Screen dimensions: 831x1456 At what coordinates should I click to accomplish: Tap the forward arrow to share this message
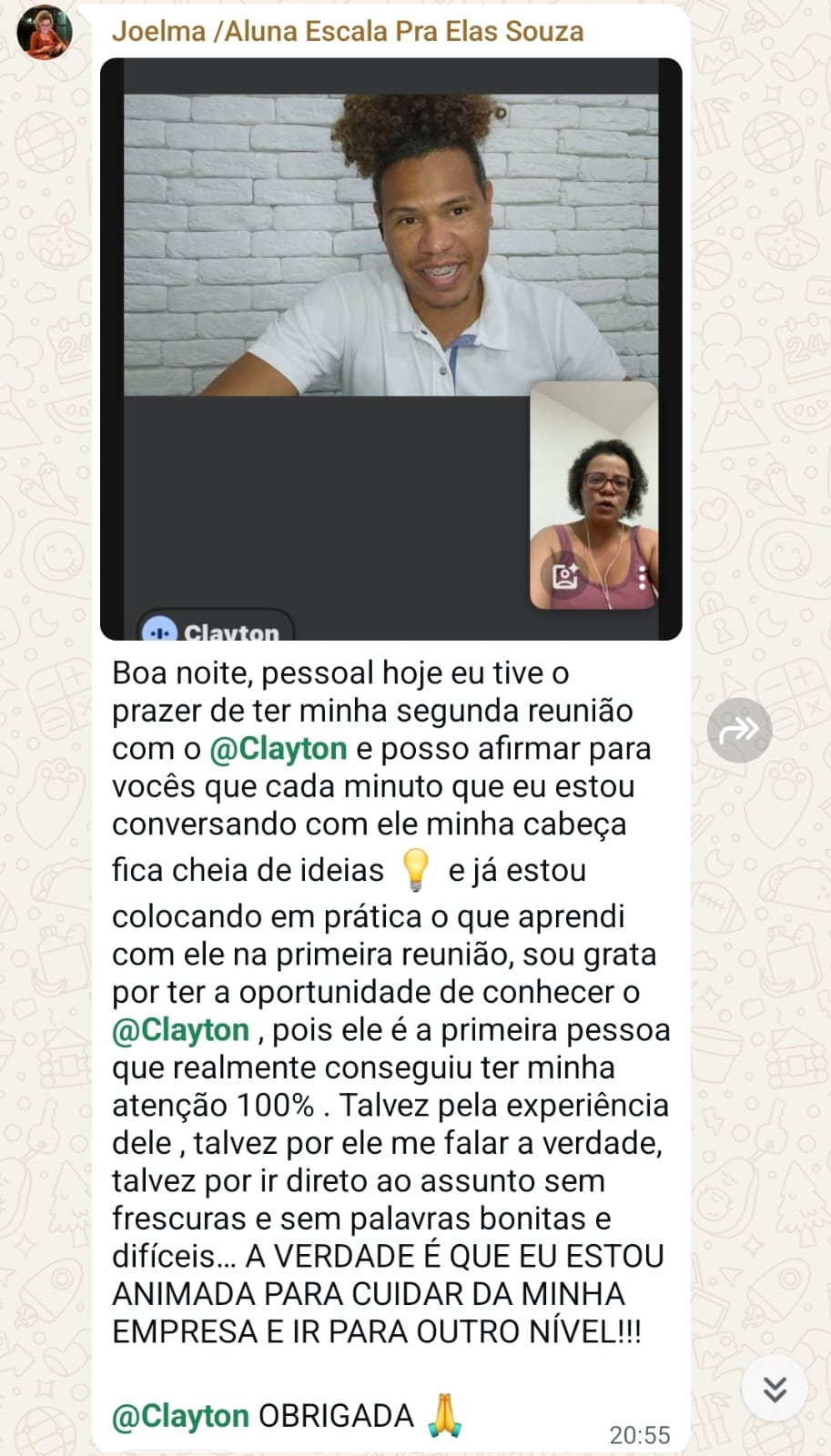740,728
